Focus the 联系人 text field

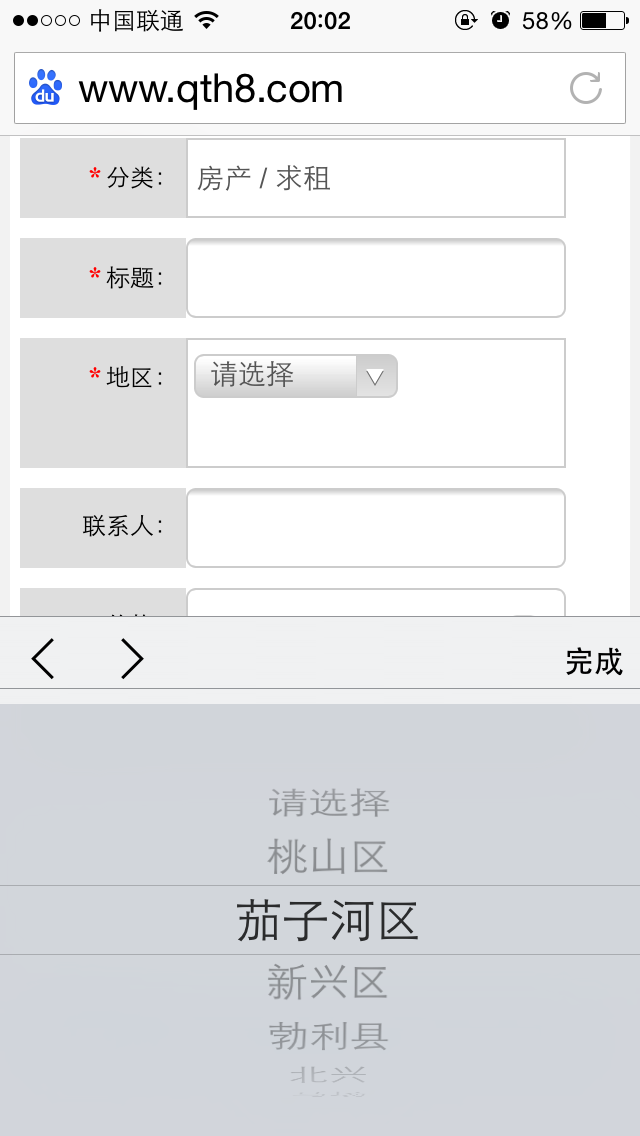tap(375, 527)
